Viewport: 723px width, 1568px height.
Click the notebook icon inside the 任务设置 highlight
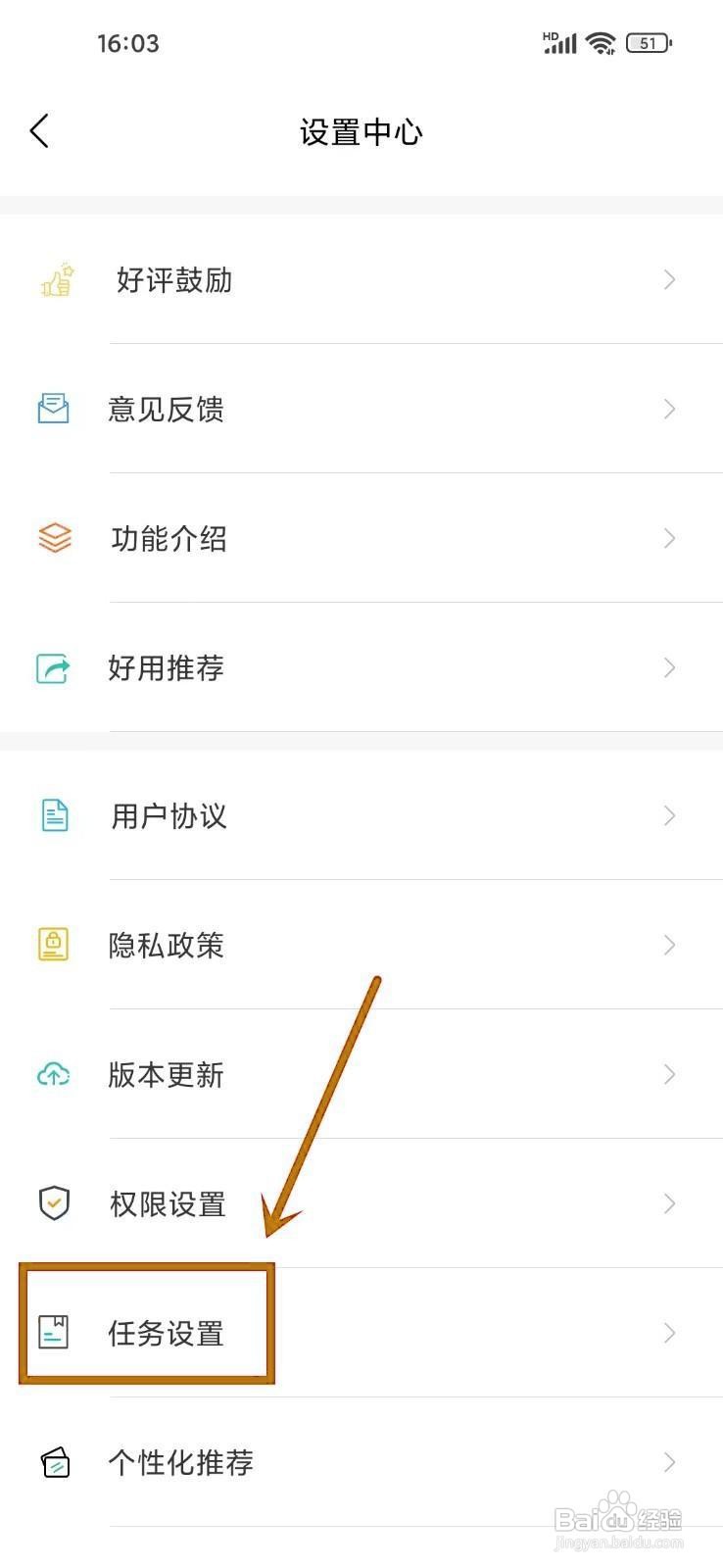pyautogui.click(x=54, y=1333)
